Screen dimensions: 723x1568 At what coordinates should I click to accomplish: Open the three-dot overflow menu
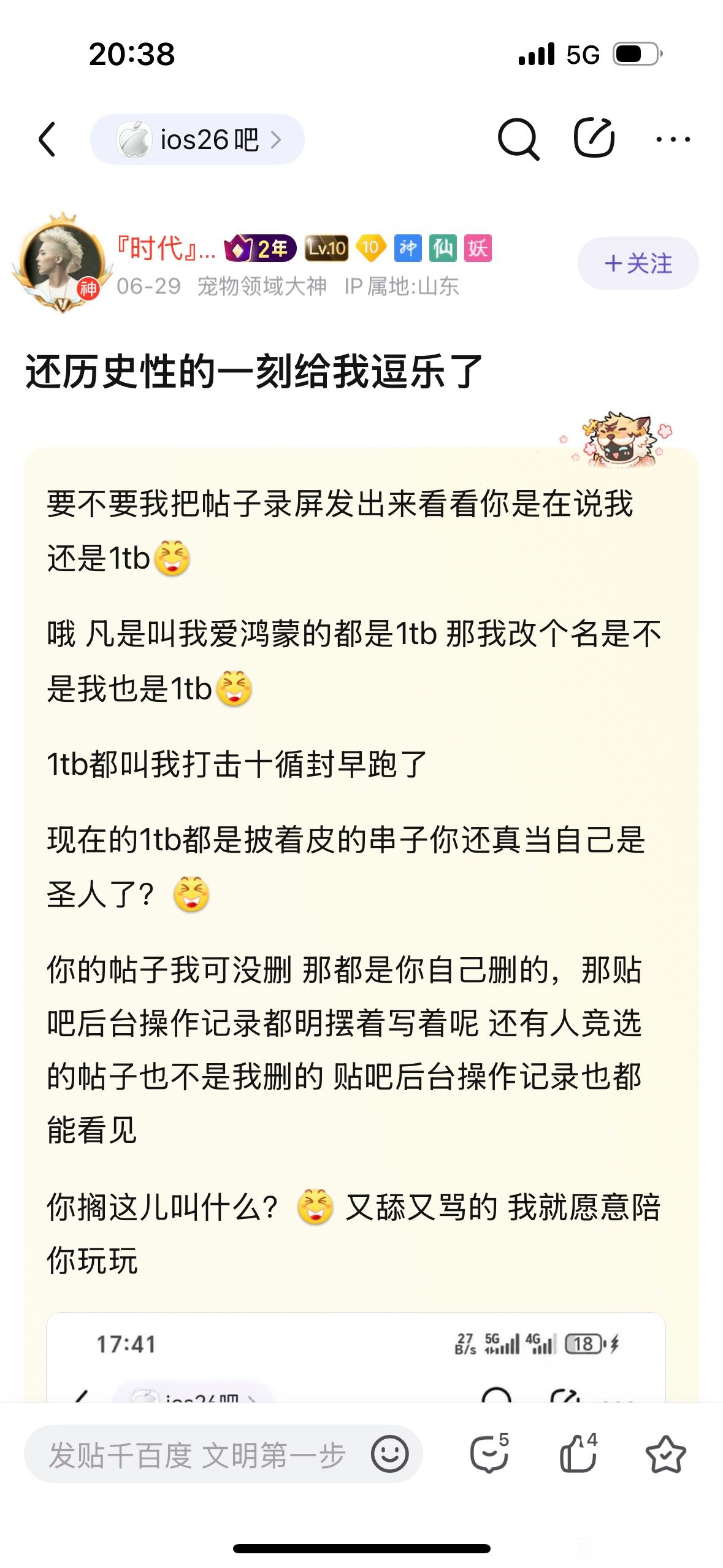coord(673,140)
